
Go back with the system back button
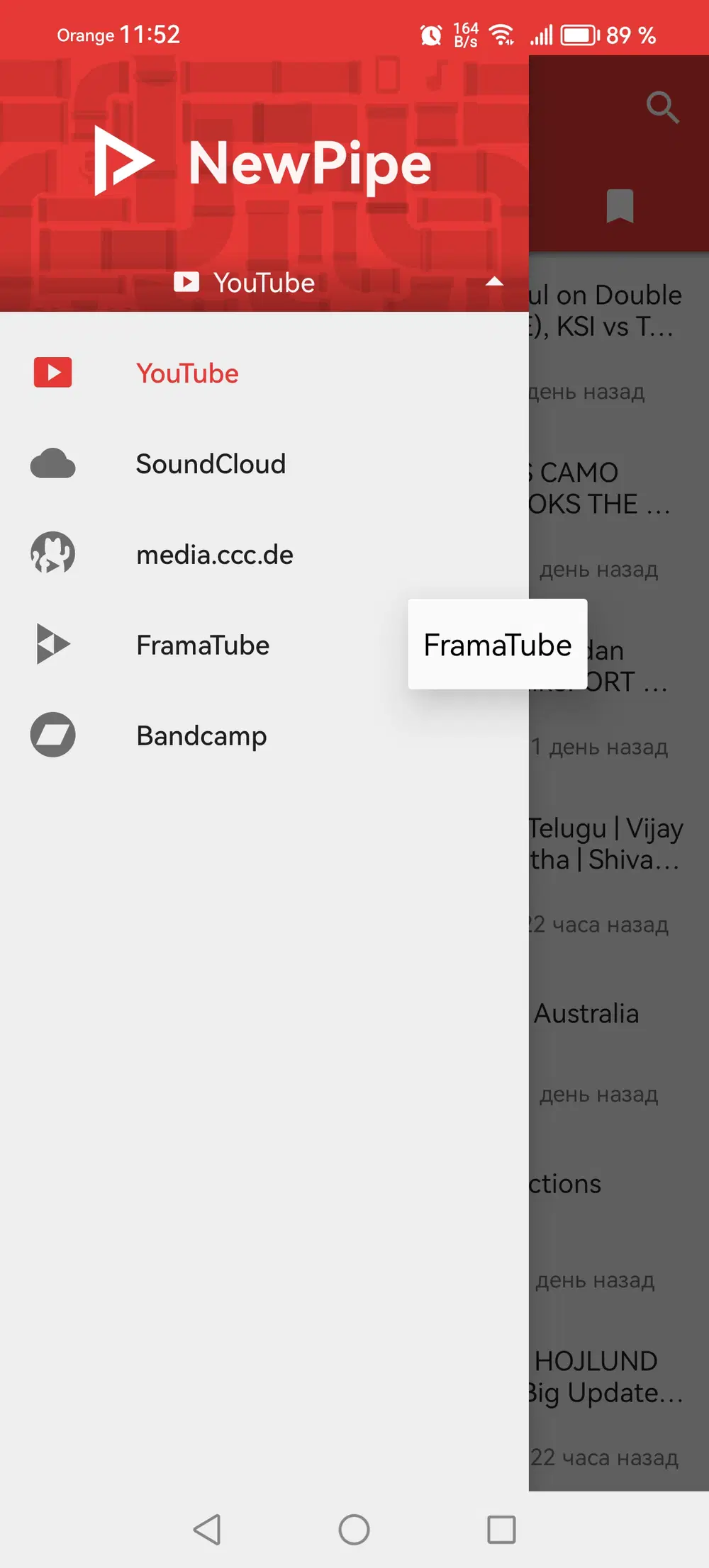[208, 1529]
